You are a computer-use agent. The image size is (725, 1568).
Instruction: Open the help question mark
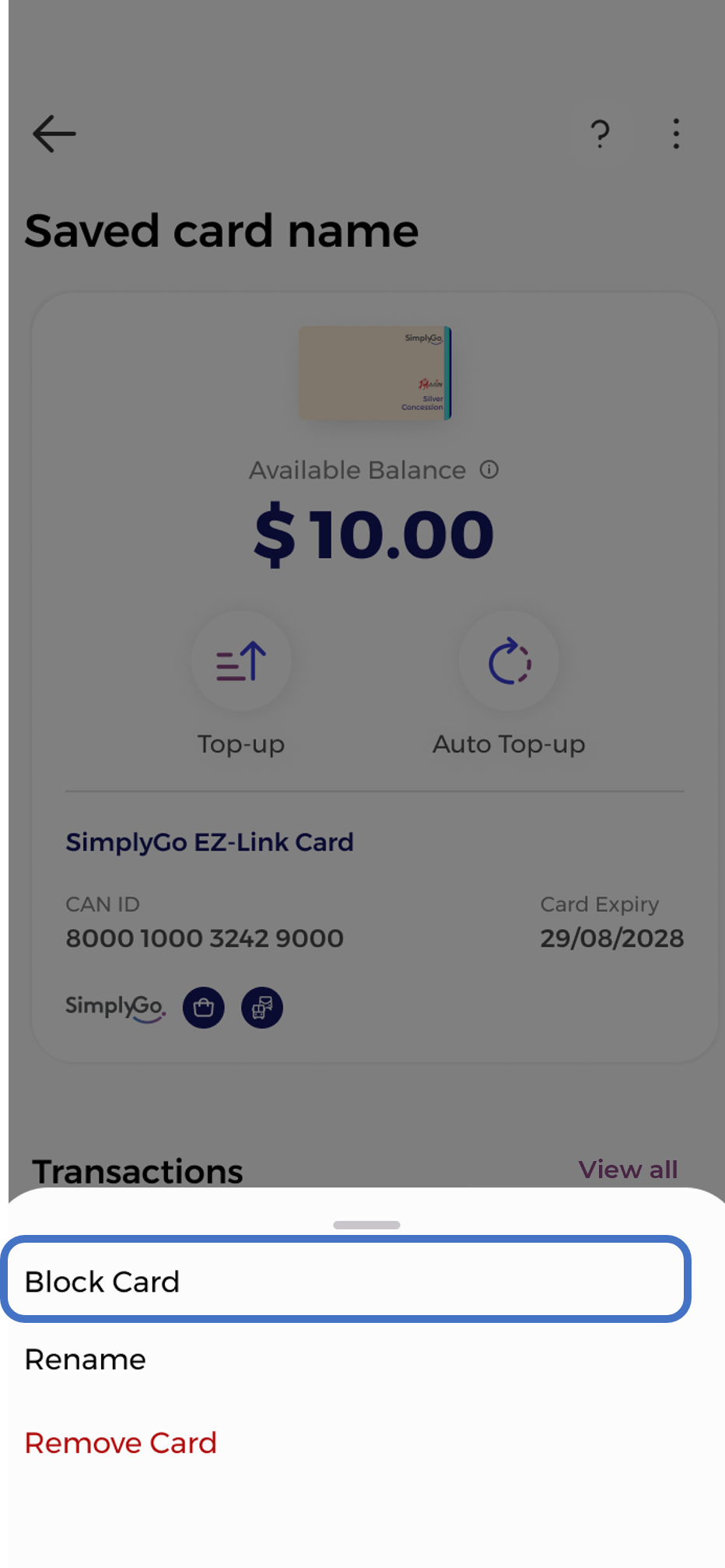click(x=599, y=135)
